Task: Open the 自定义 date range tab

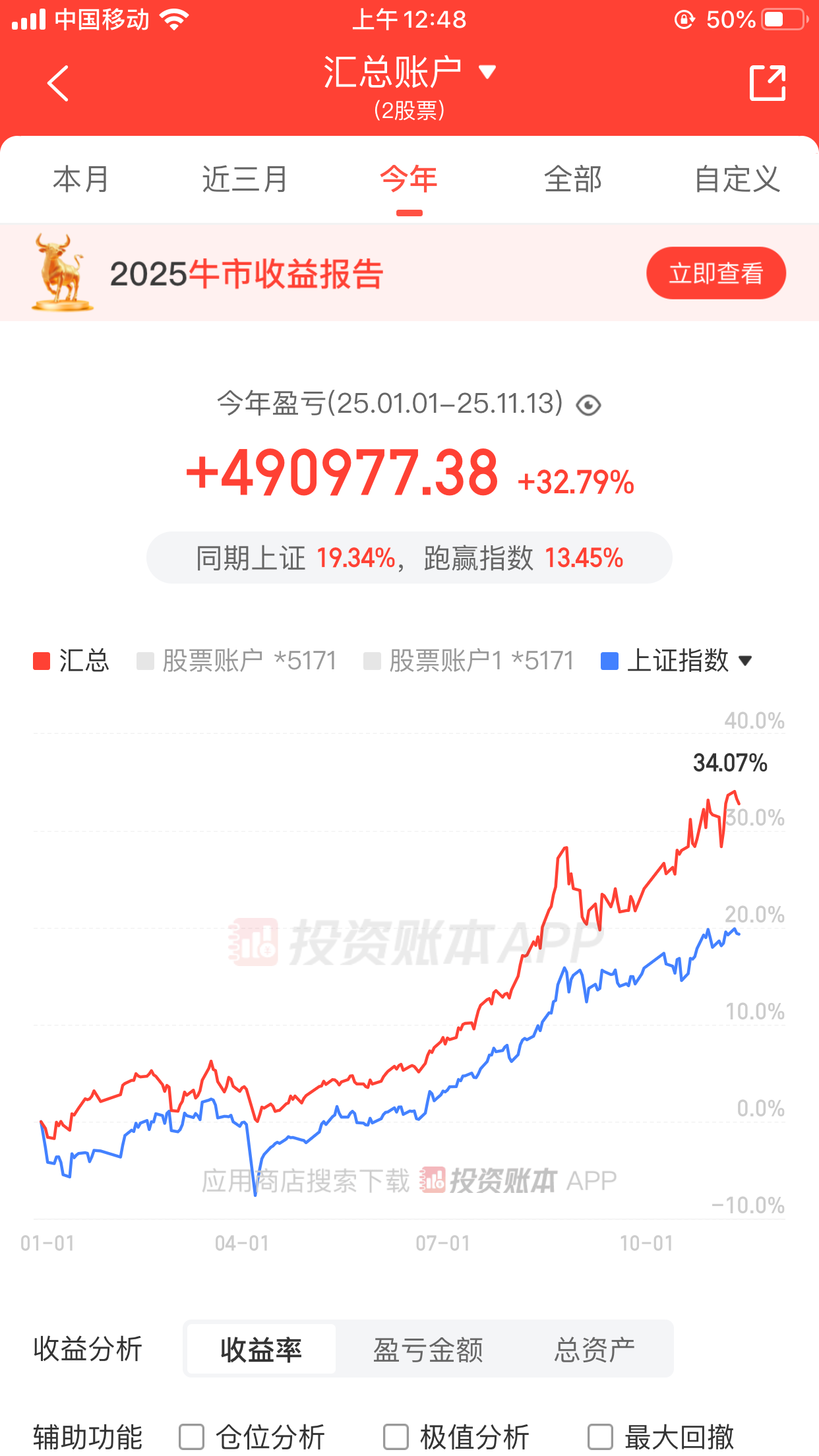Action: click(x=737, y=179)
